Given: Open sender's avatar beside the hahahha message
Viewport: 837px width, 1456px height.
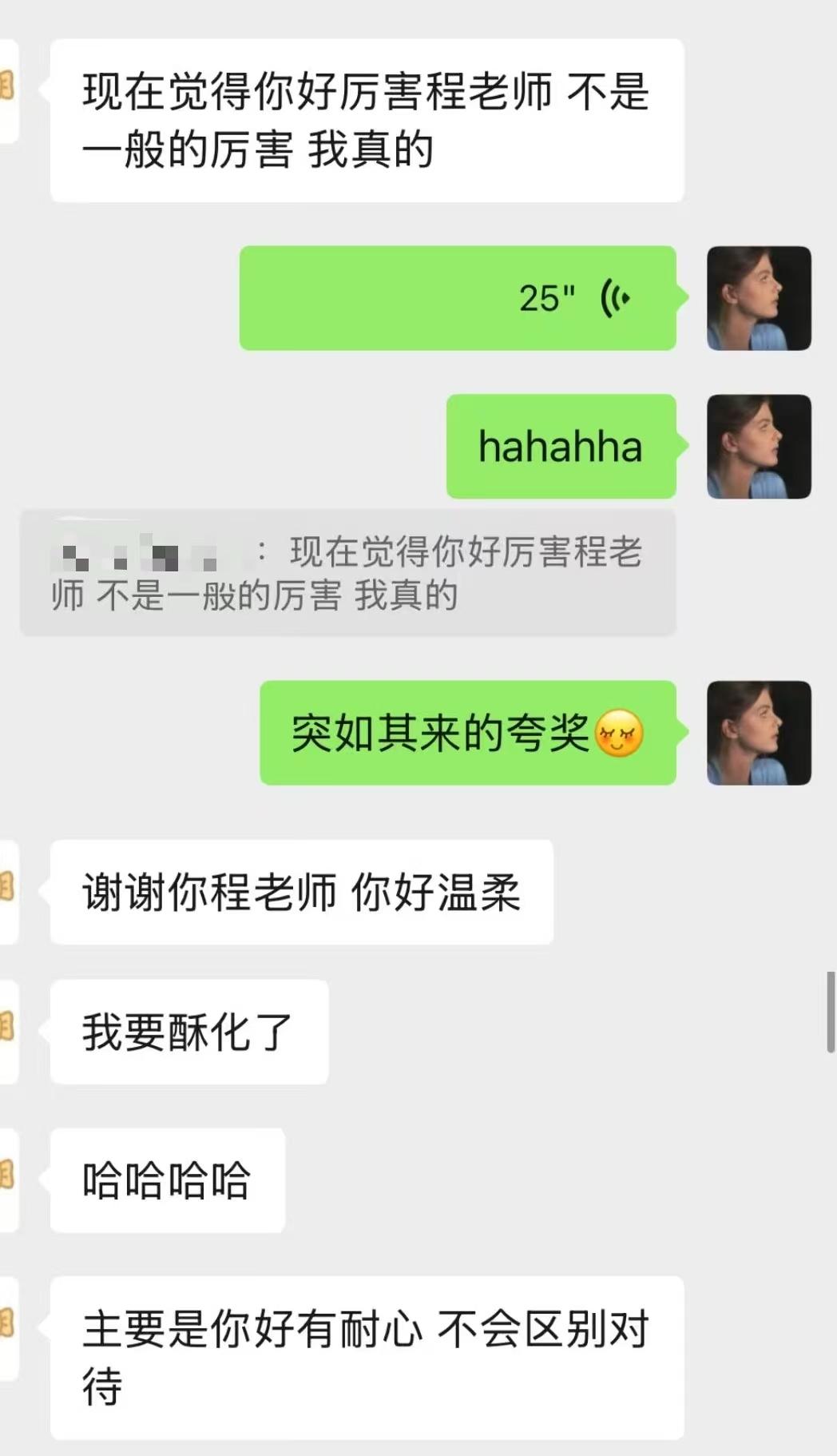Looking at the screenshot, I should tap(759, 446).
